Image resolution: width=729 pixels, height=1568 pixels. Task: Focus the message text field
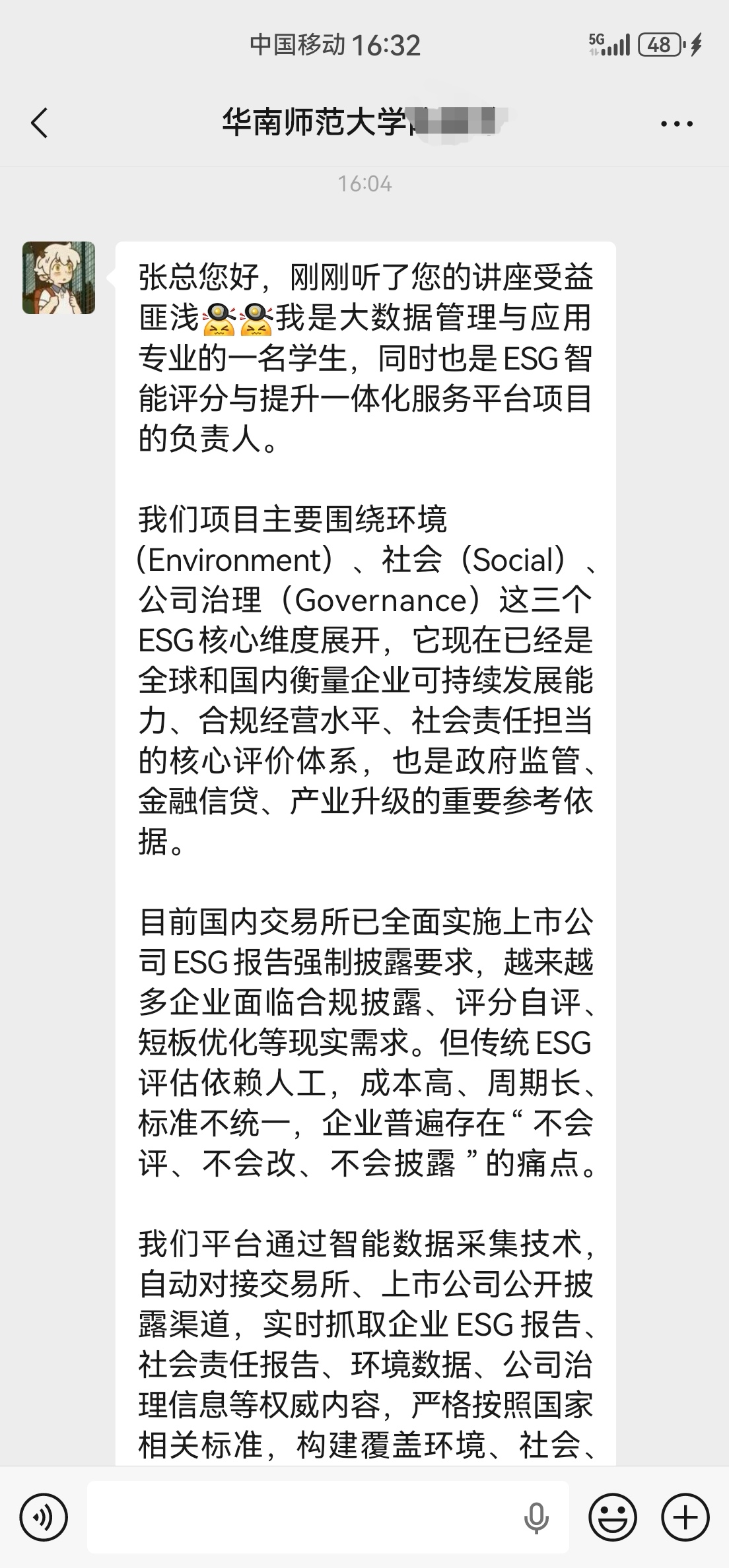coord(304,1518)
